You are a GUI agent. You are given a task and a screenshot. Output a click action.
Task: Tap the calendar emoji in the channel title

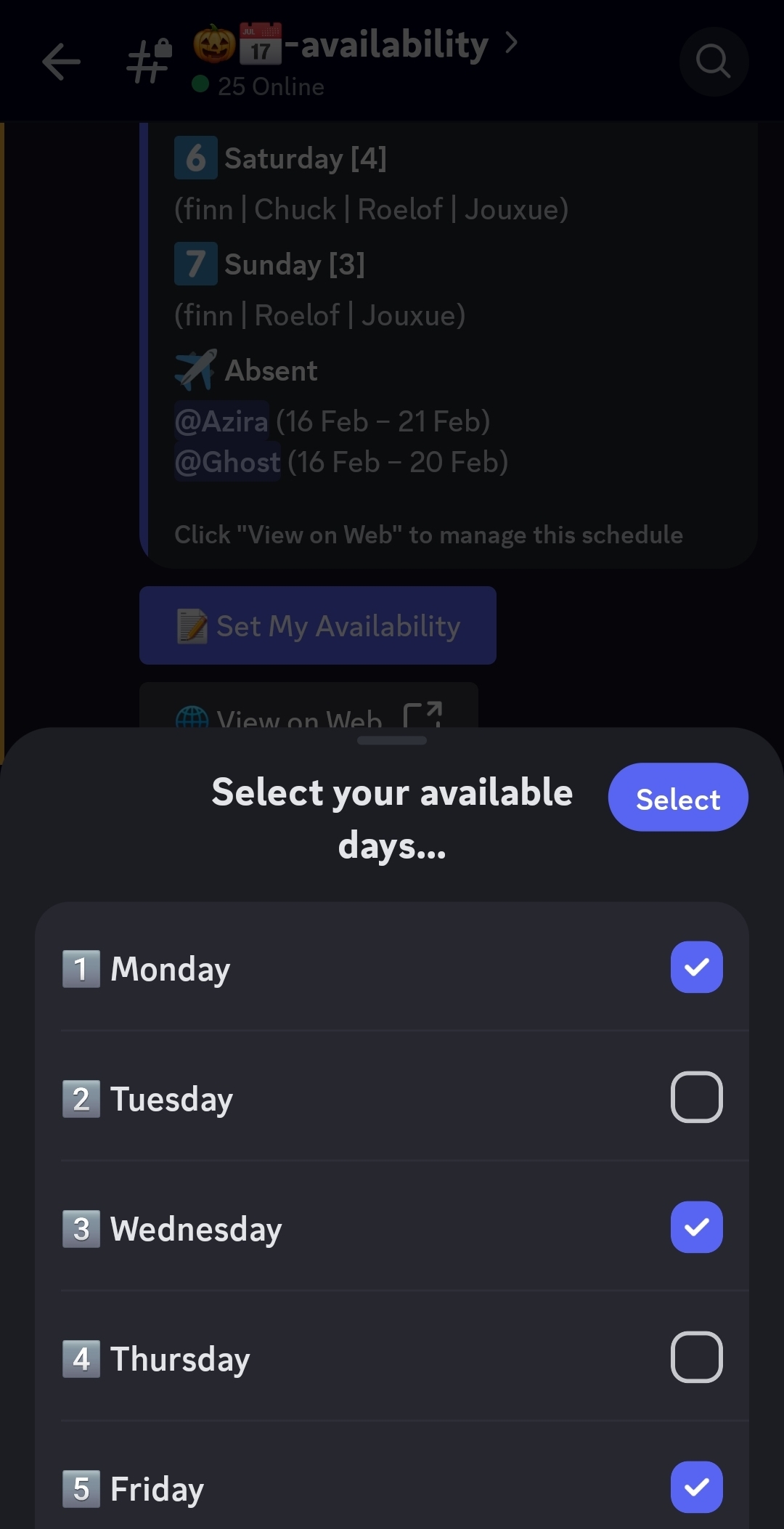pyautogui.click(x=261, y=44)
